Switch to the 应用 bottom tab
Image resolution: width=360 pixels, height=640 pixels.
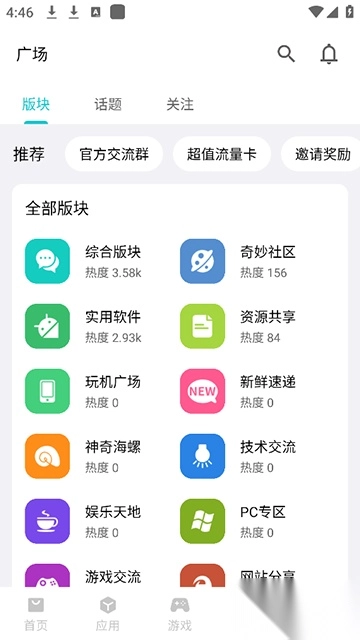(x=108, y=614)
